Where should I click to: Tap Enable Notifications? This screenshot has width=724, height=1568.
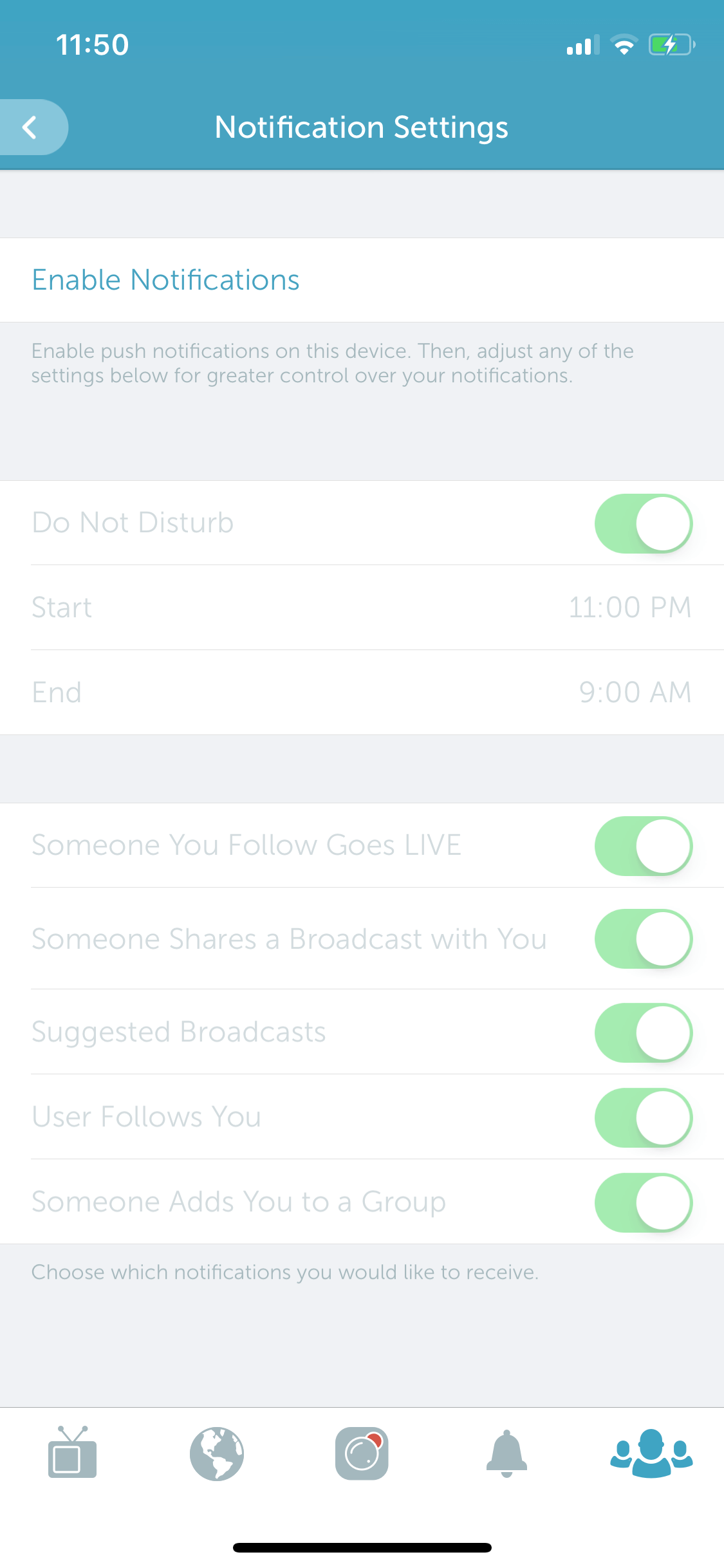coord(166,280)
